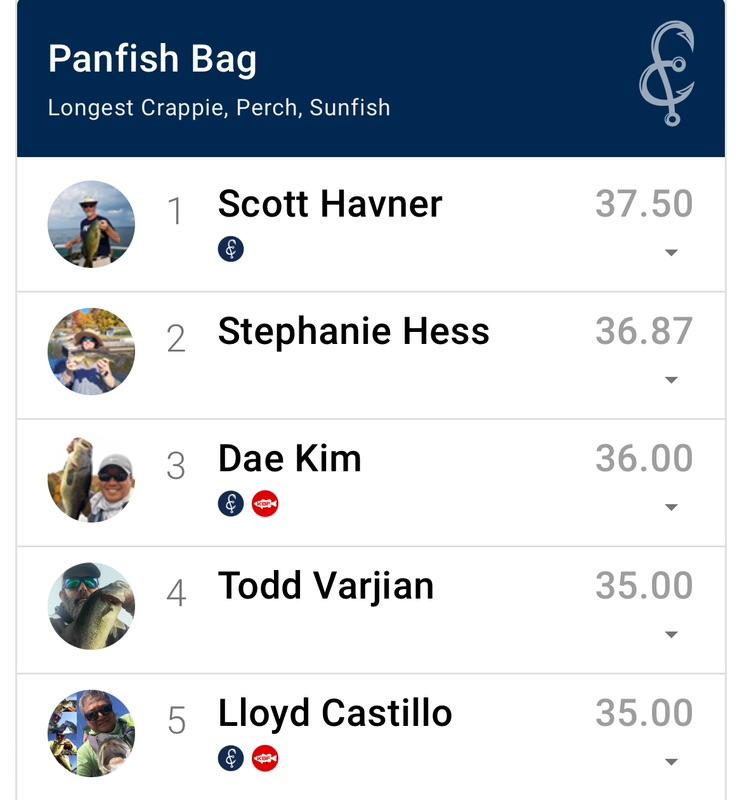Expand Todd Varjian's score dropdown arrow

(x=671, y=634)
